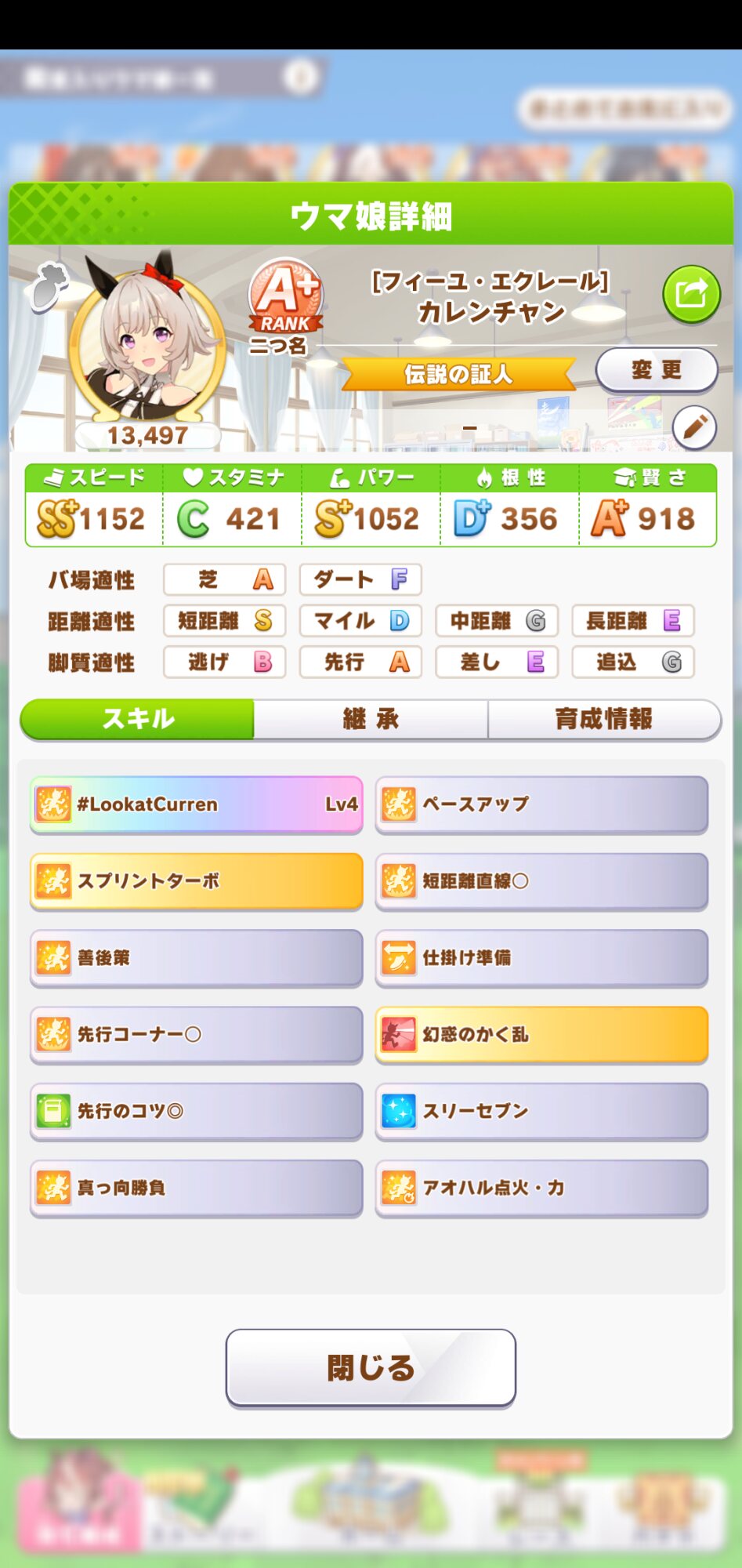
Task: Show details for 短距離直線○ skill
Action: (541, 881)
